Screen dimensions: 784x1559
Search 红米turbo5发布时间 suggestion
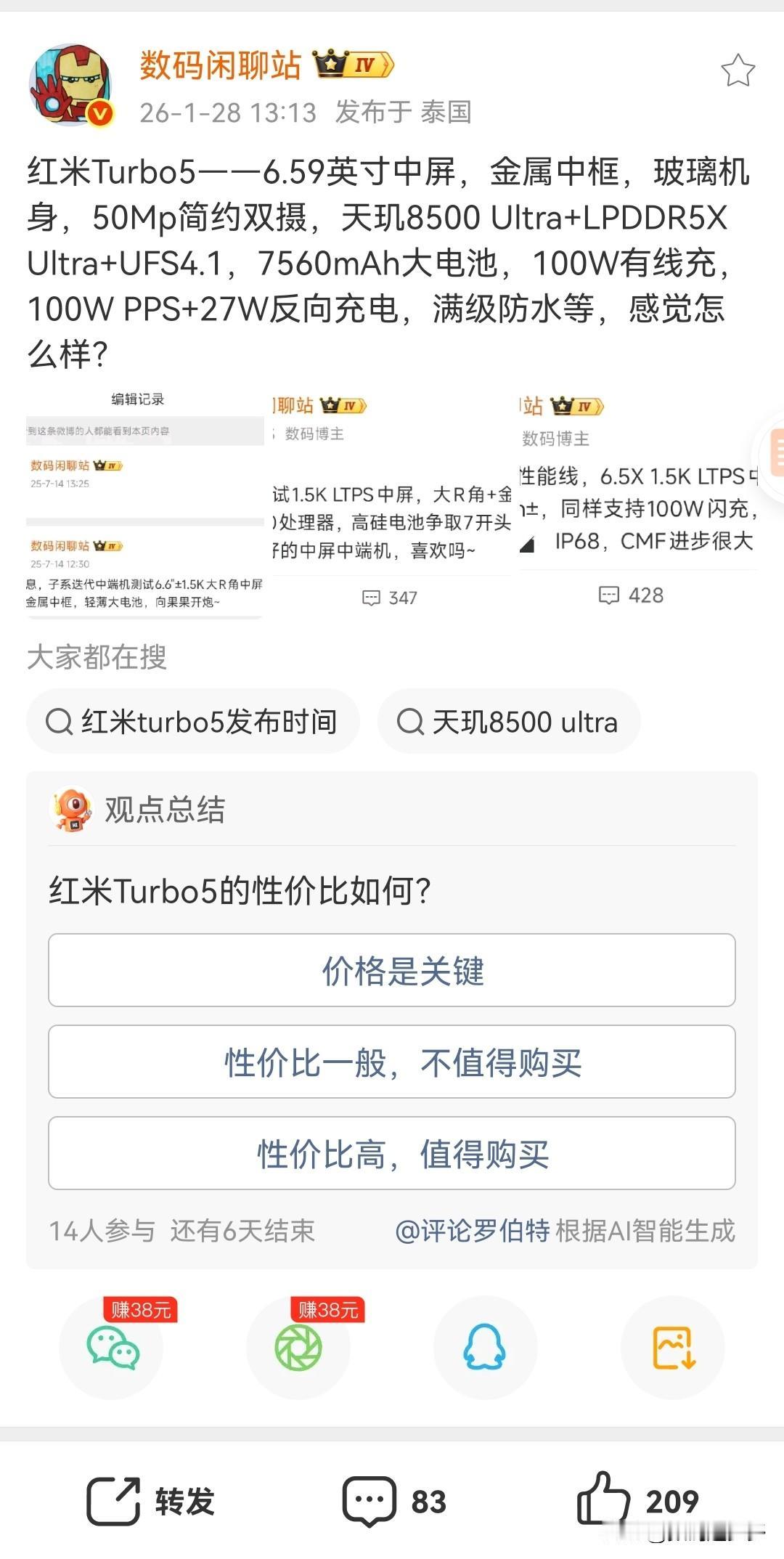tap(192, 722)
